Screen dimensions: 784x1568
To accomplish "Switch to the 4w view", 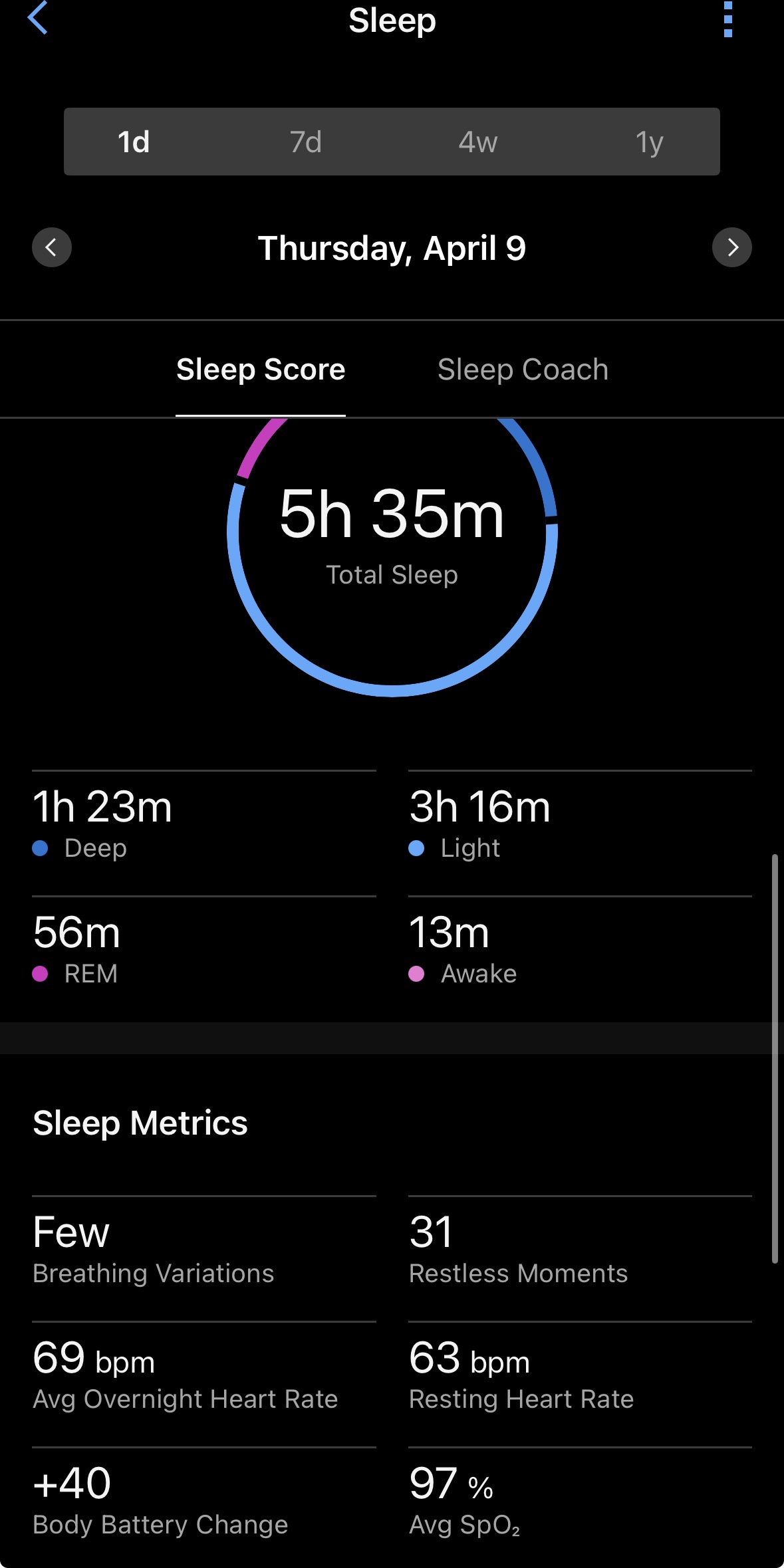I will pyautogui.click(x=477, y=142).
